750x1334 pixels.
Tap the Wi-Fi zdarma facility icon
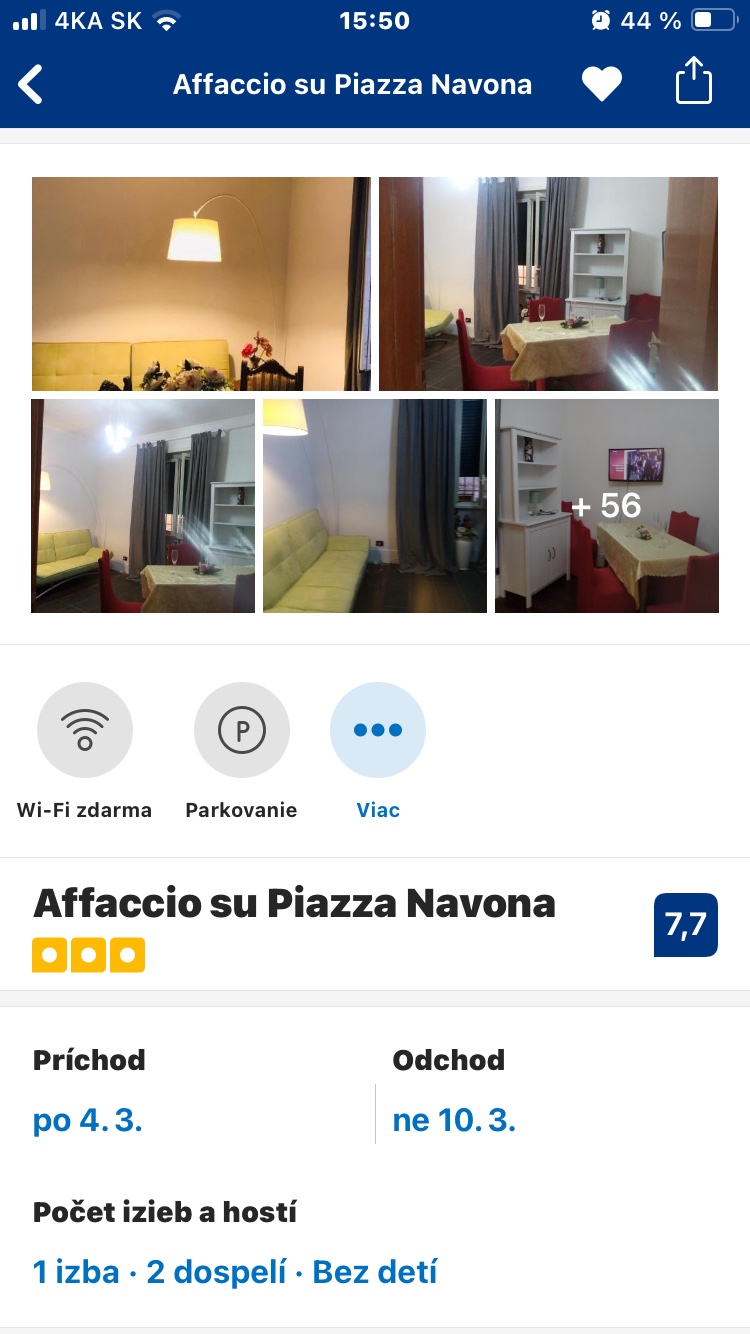pos(85,731)
